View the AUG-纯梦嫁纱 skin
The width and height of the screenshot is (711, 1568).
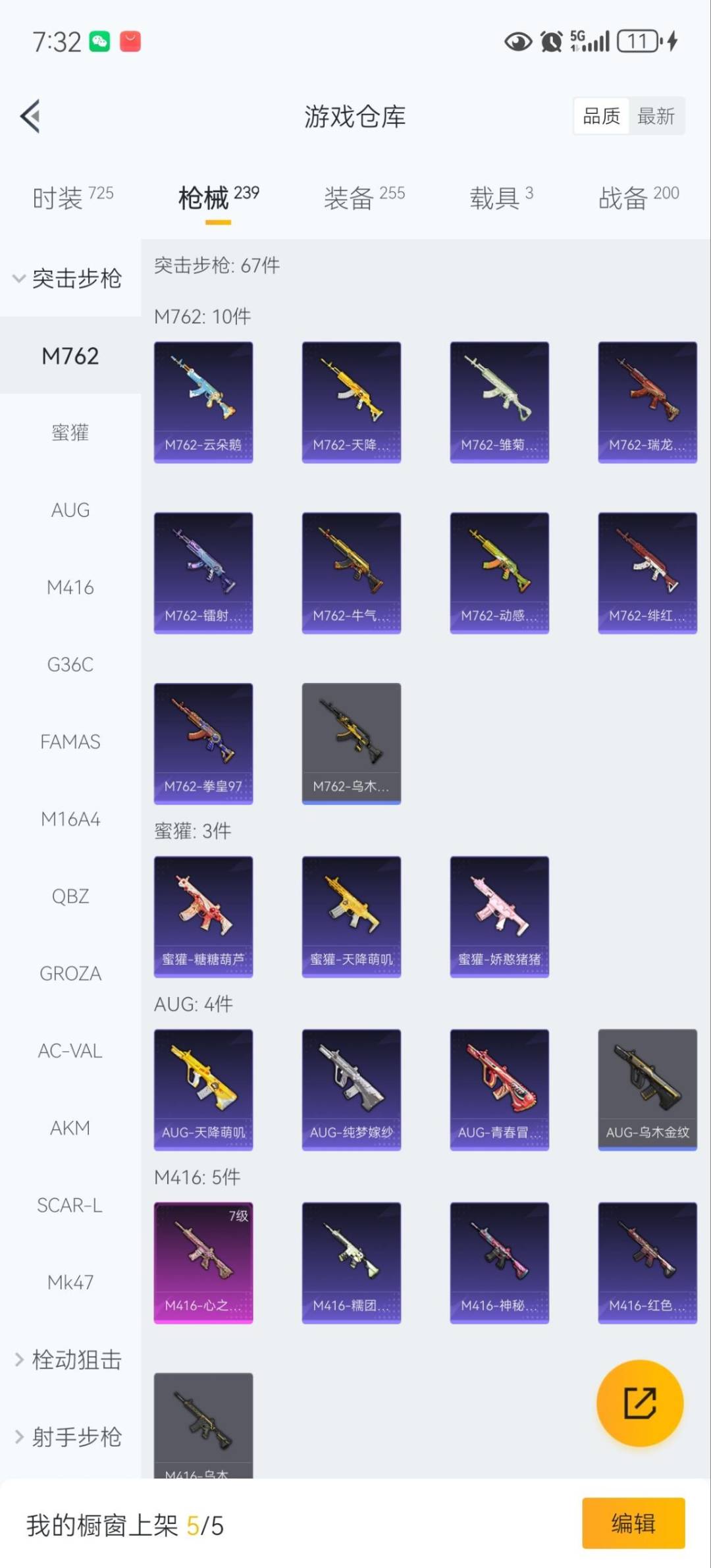coord(352,1089)
